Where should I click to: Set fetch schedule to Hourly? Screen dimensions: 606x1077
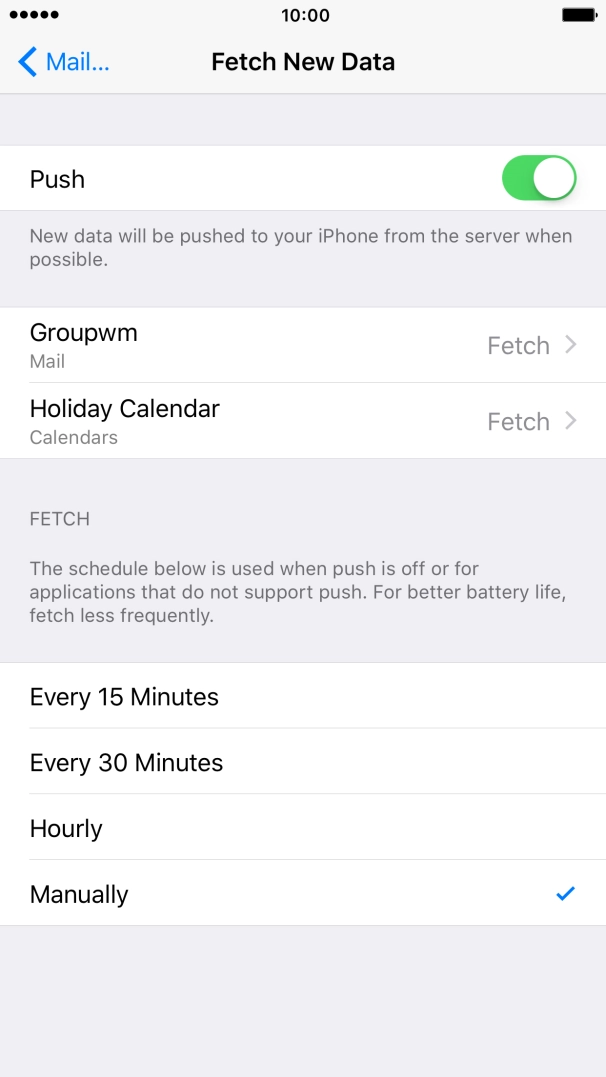click(x=303, y=828)
